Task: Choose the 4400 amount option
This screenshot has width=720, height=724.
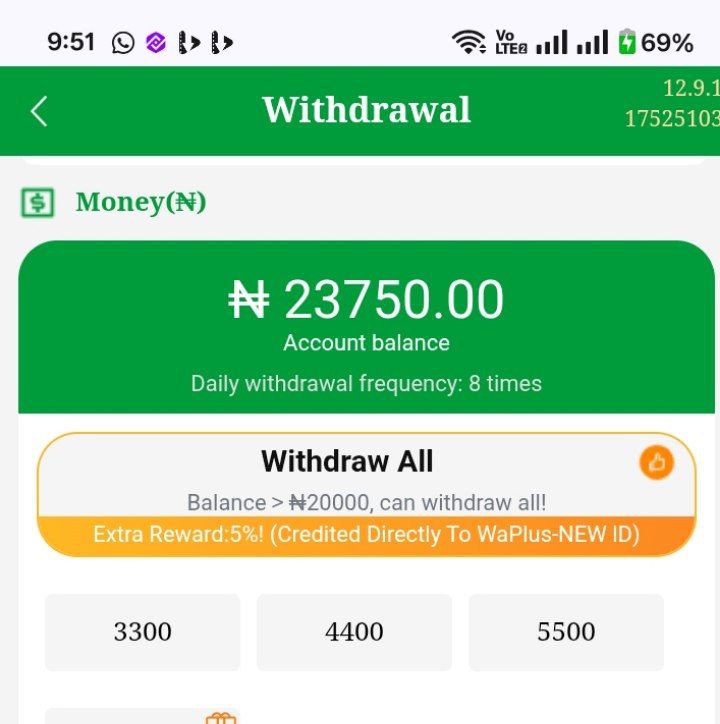Action: pyautogui.click(x=354, y=632)
